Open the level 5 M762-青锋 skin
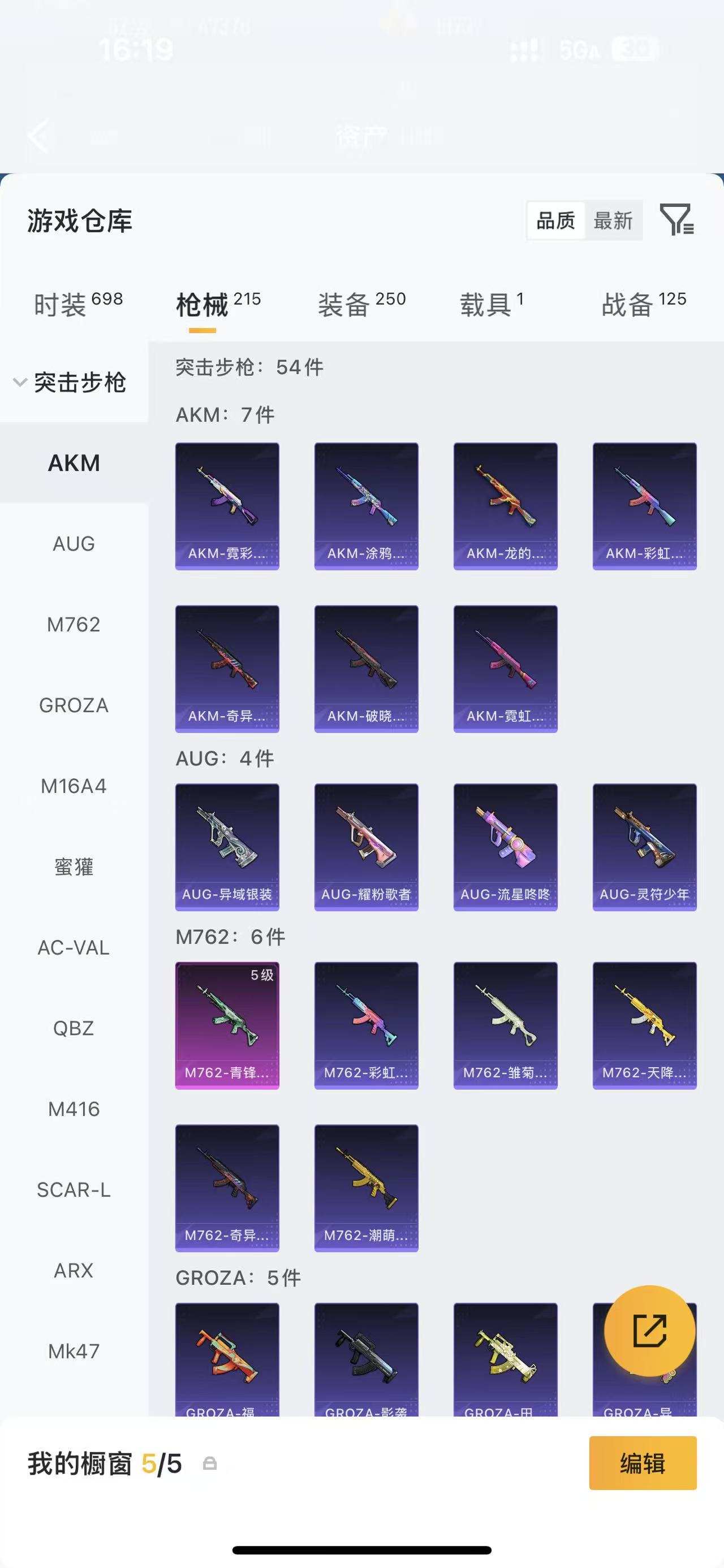 click(x=227, y=1026)
